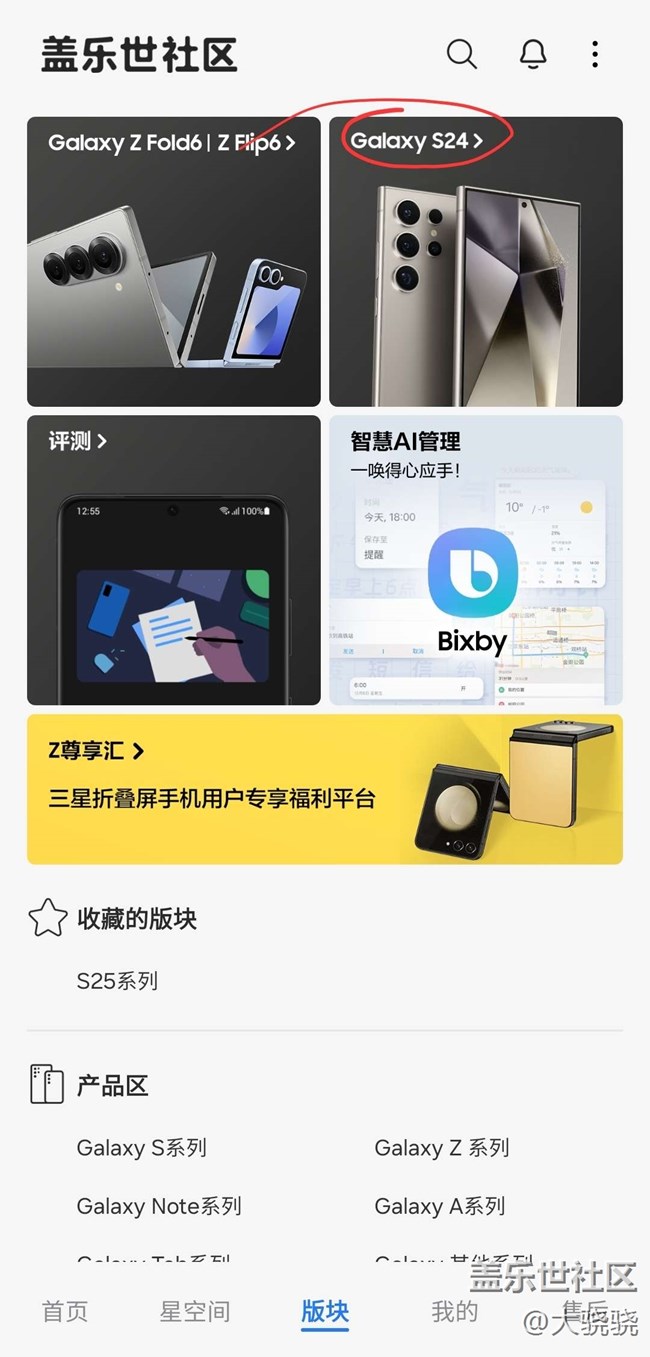The height and width of the screenshot is (1357, 650).
Task: Open the search icon
Action: 461,54
